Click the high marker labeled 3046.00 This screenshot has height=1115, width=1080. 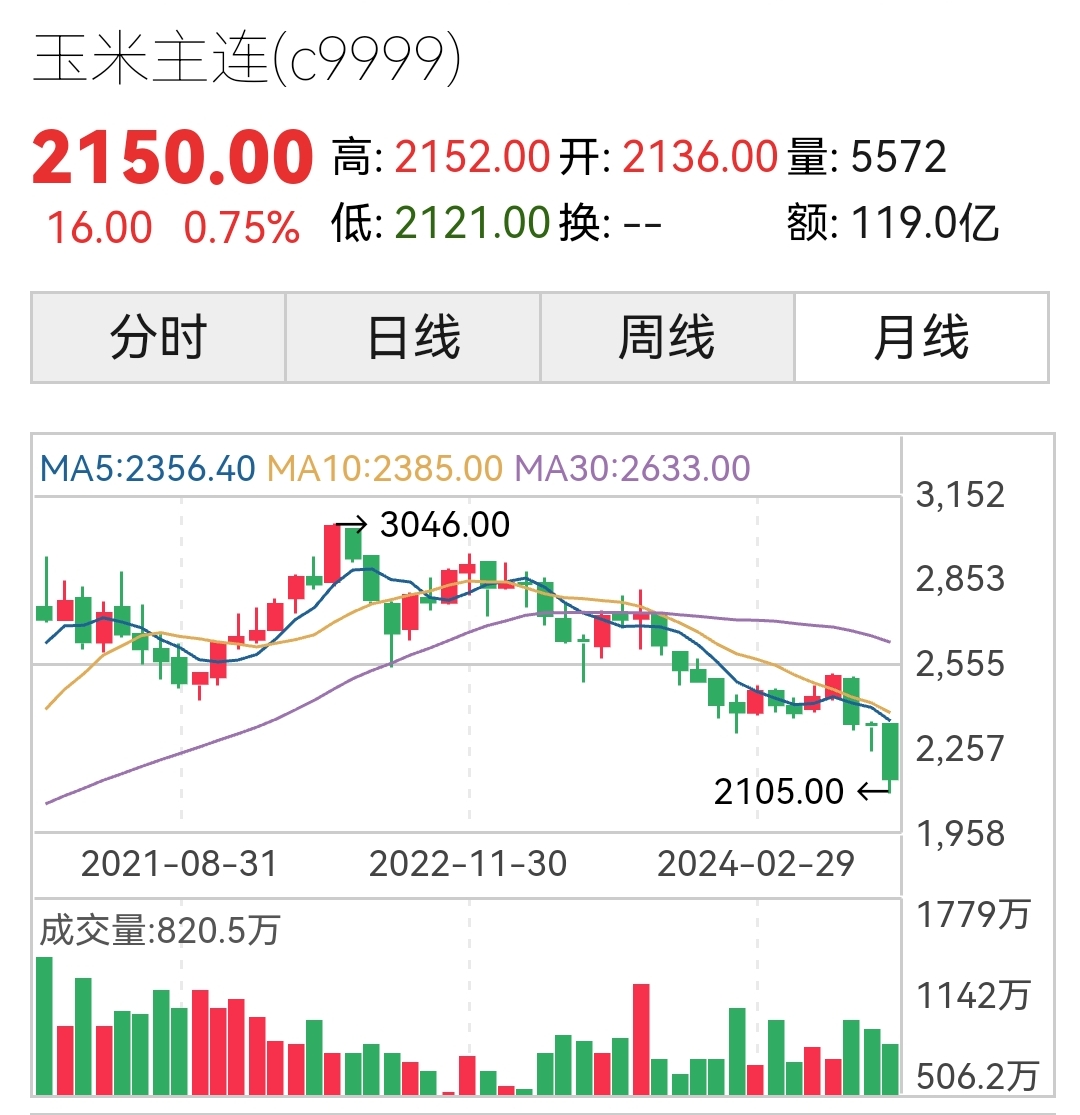point(443,523)
